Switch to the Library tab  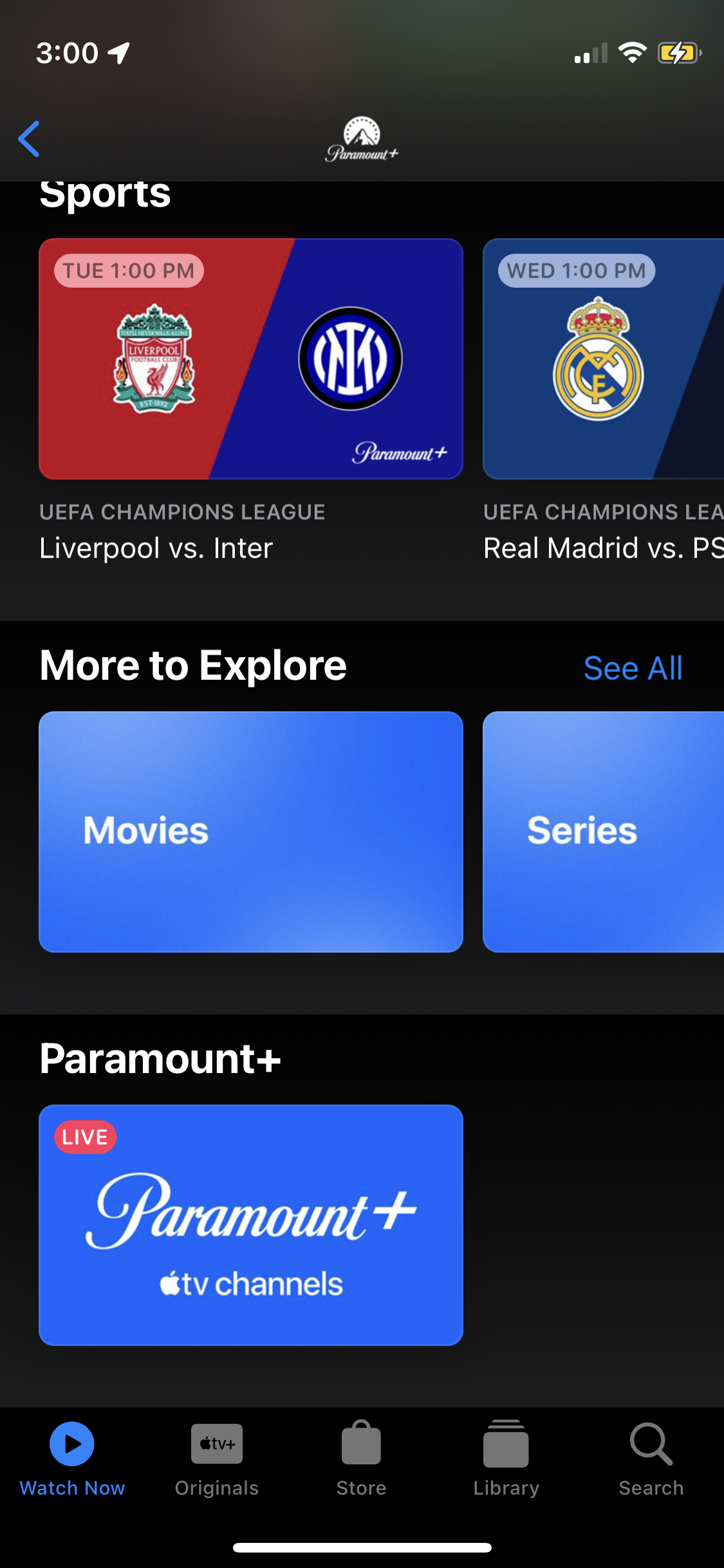click(x=506, y=1459)
